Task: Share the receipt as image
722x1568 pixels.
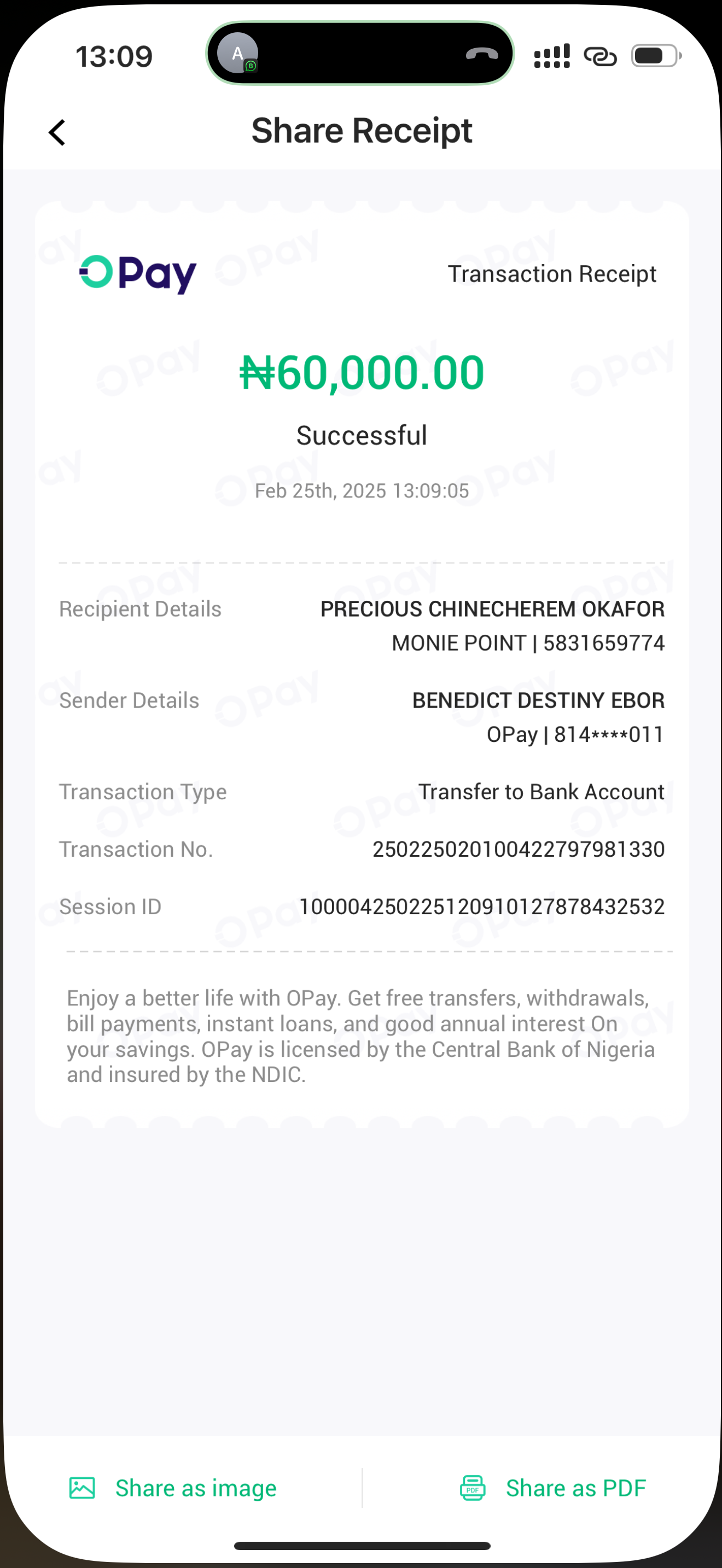Action: tap(173, 1488)
